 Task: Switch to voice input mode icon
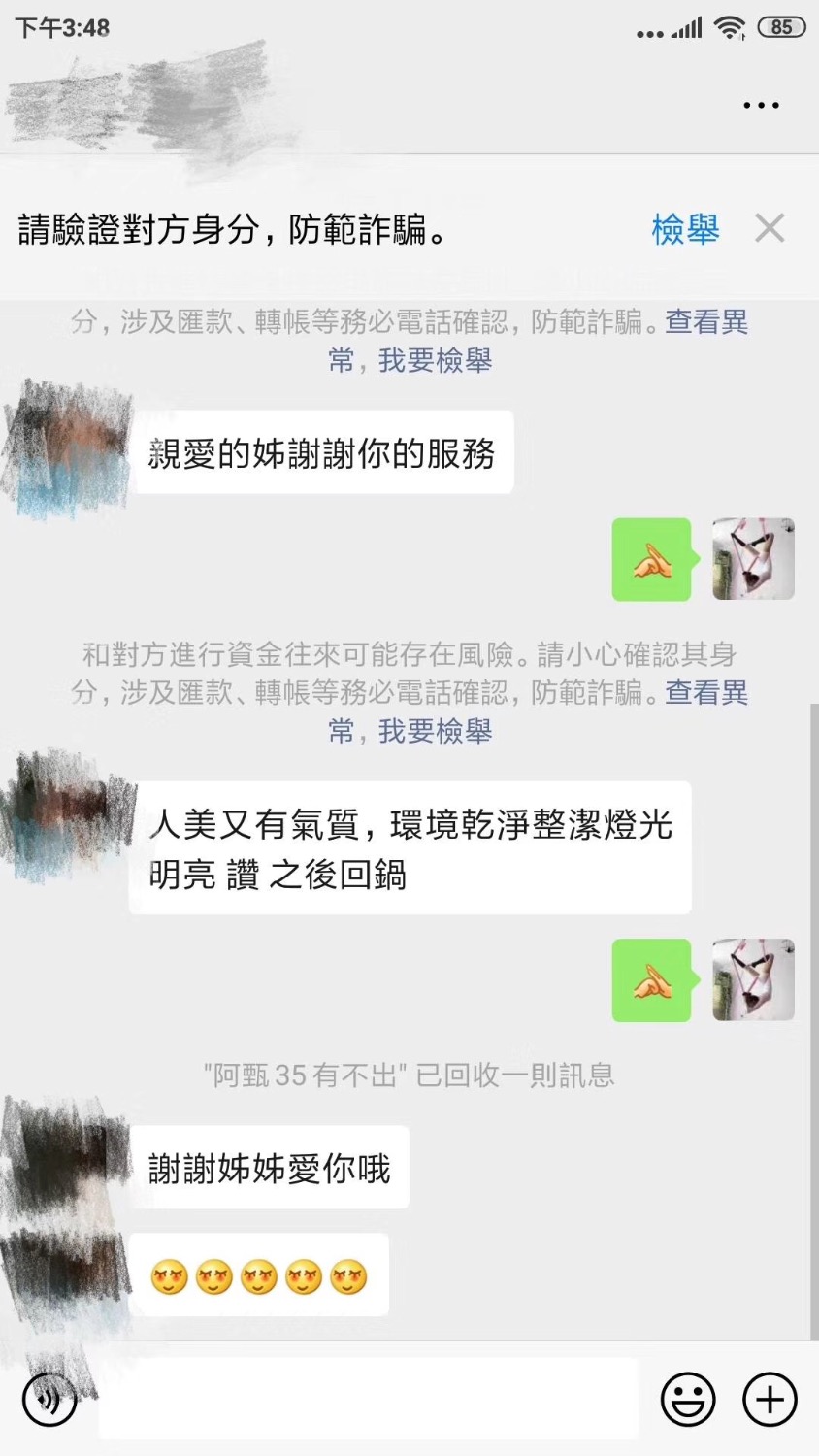(49, 1400)
